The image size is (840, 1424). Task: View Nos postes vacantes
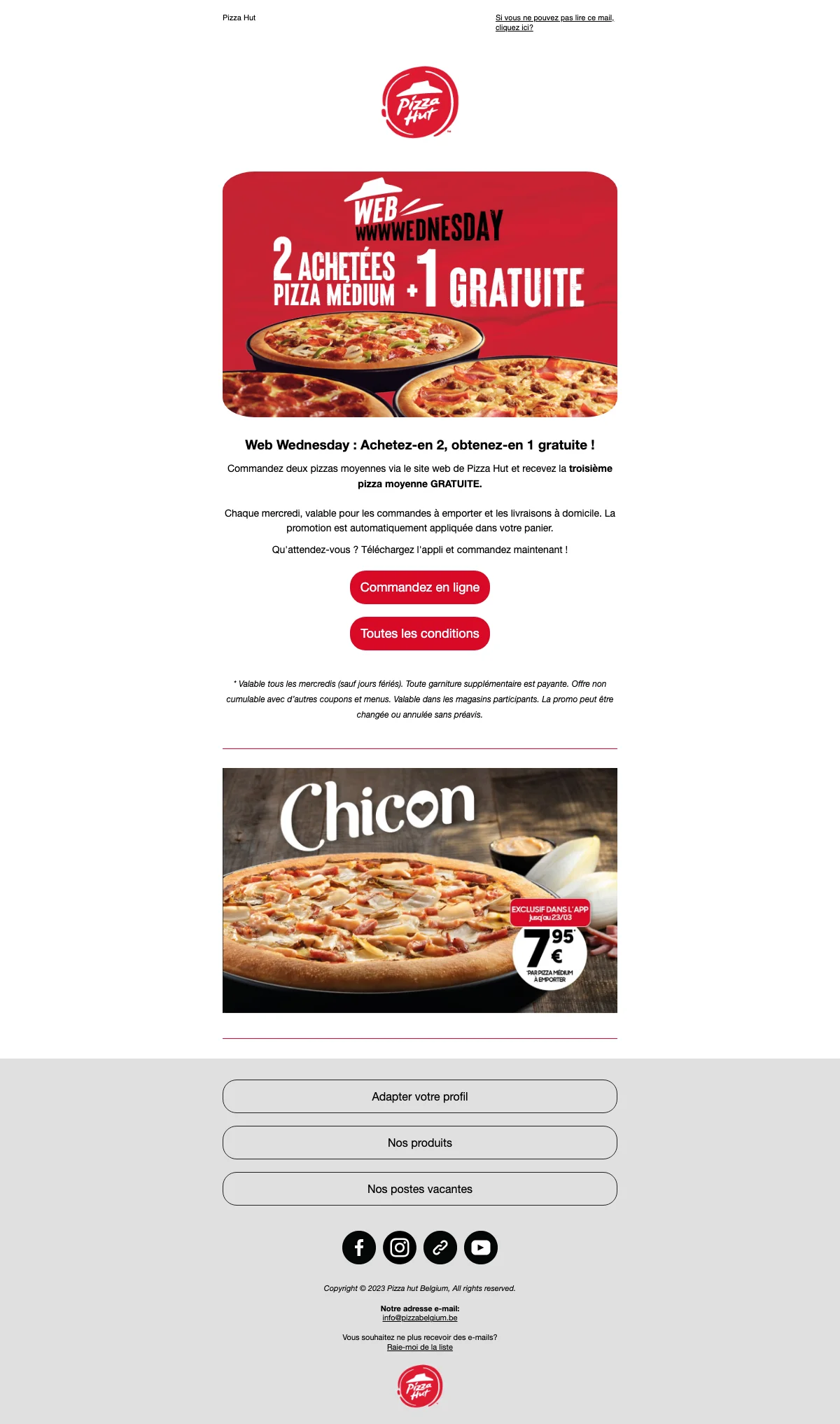(420, 1189)
